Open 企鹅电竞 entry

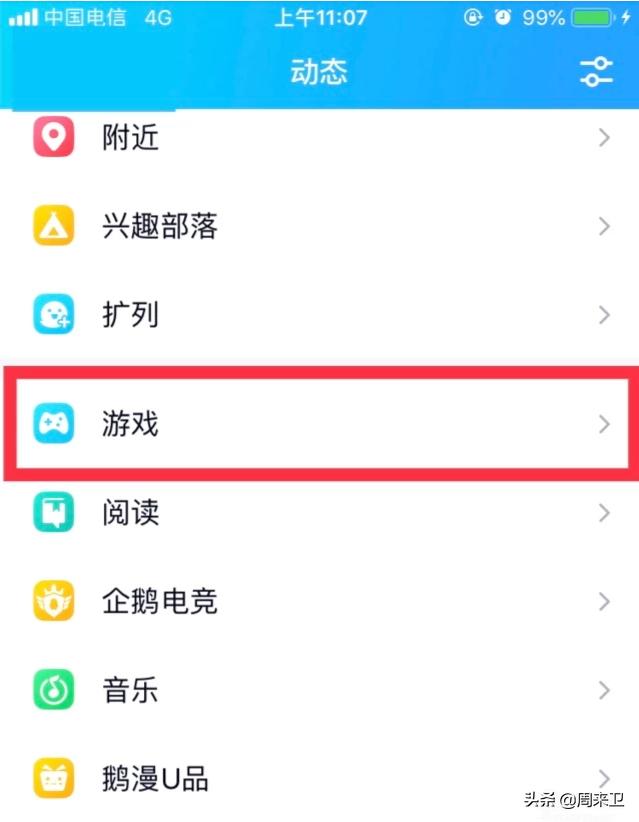click(320, 602)
